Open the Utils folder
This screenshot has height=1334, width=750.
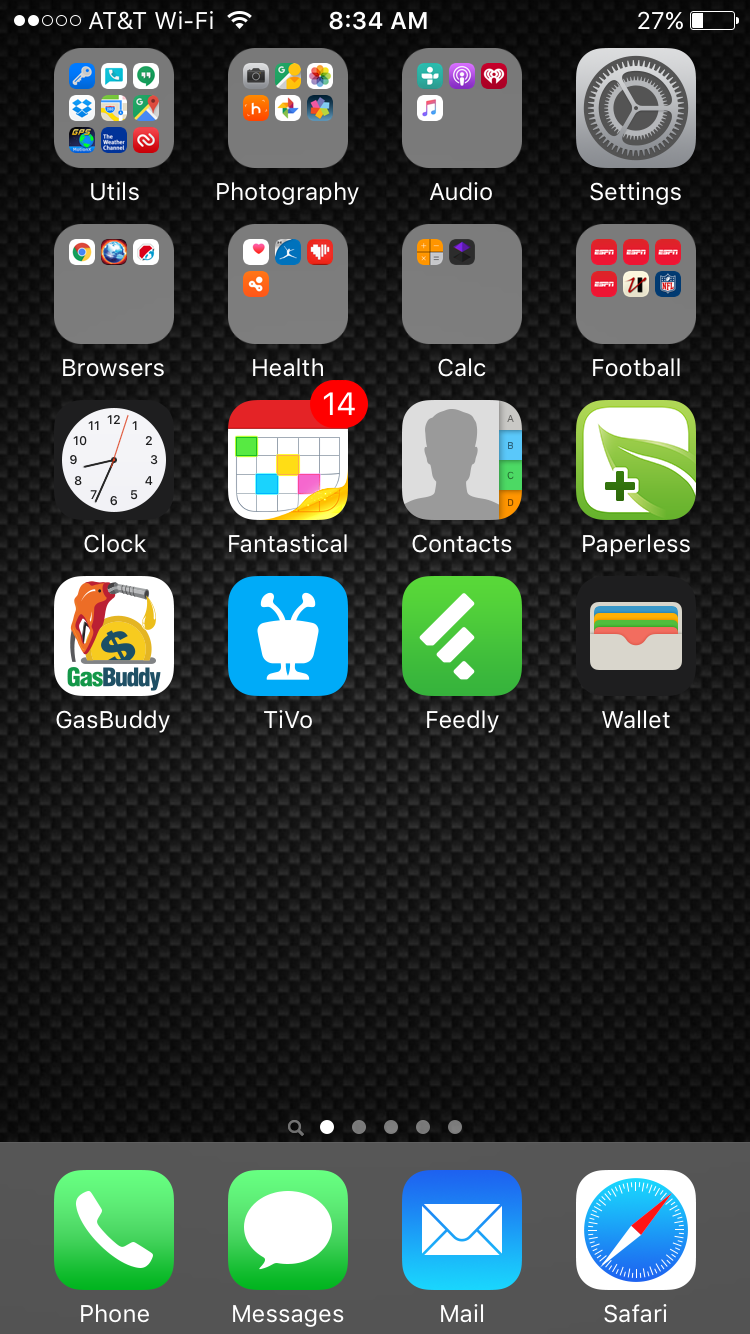[x=114, y=108]
